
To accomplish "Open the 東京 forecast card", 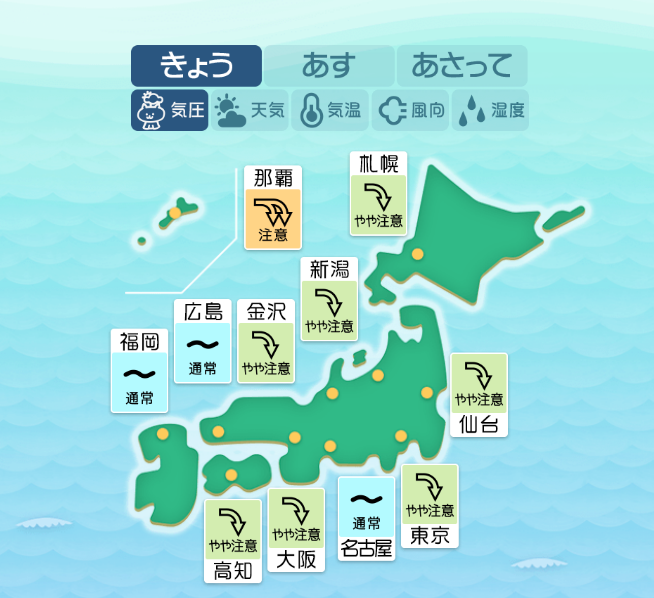I will [x=430, y=506].
